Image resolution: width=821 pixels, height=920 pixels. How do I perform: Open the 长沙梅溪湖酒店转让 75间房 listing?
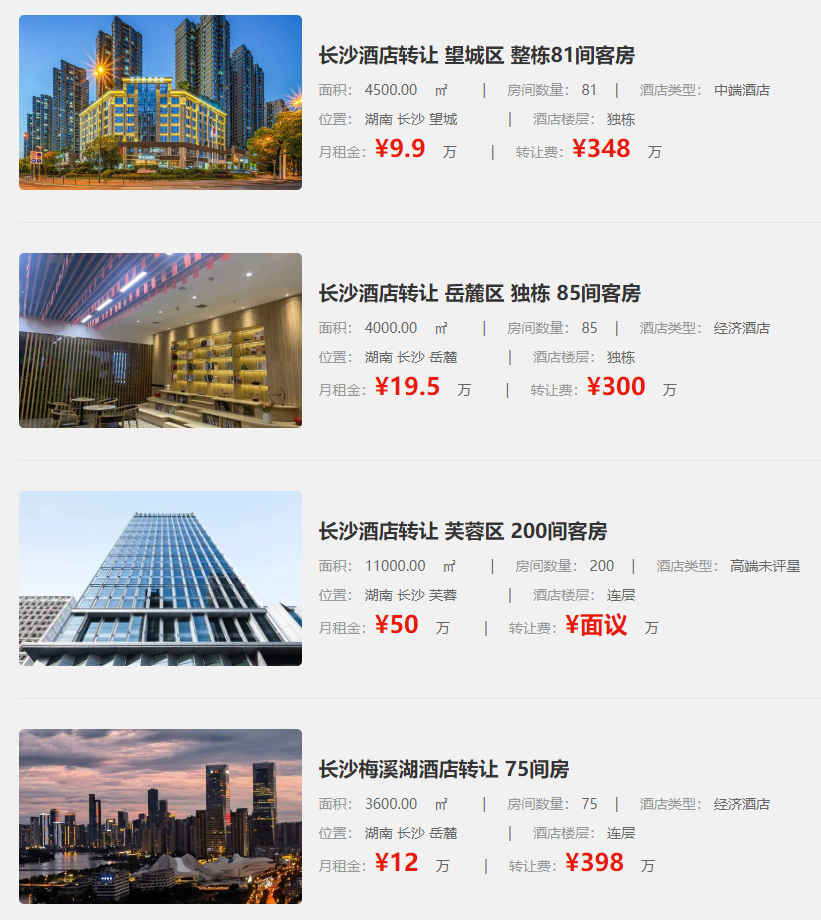click(443, 769)
